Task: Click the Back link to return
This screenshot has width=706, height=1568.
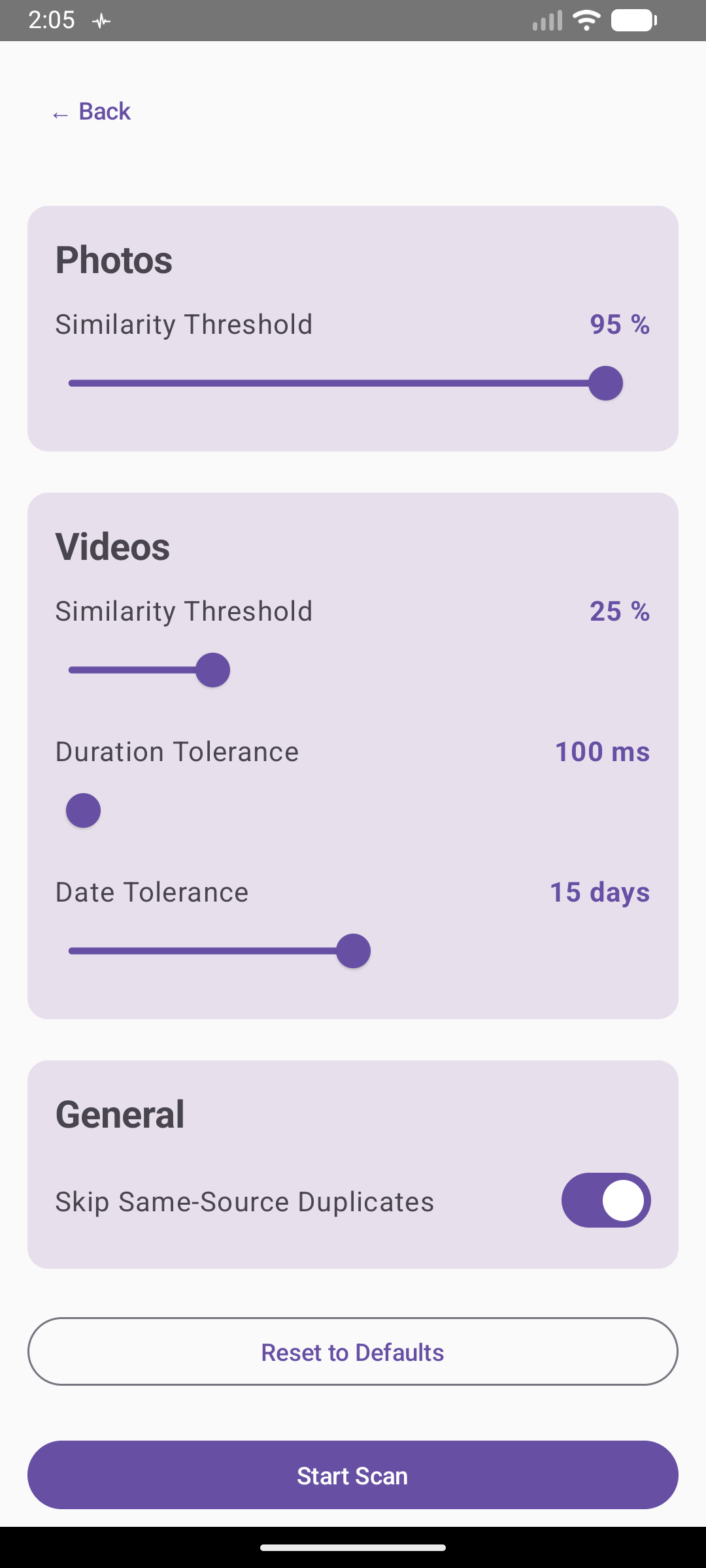Action: (x=105, y=111)
